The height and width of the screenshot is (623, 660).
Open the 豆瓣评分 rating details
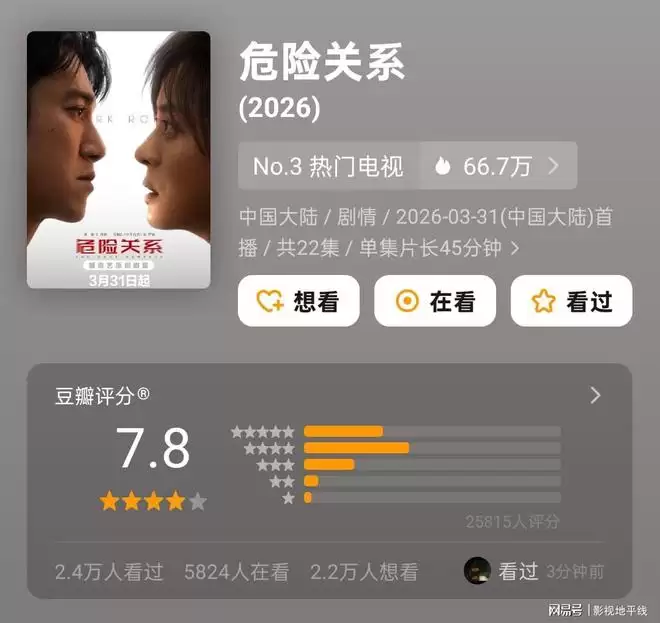tap(595, 395)
